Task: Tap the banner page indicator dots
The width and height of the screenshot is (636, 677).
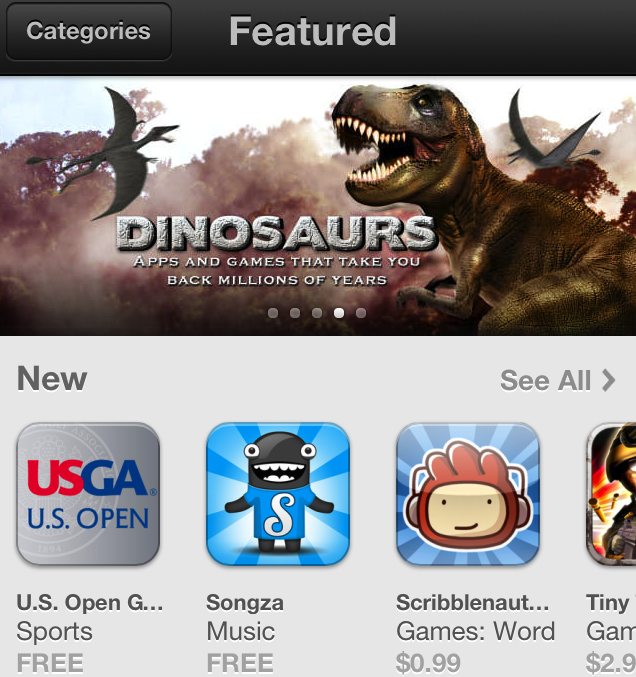Action: pyautogui.click(x=317, y=313)
